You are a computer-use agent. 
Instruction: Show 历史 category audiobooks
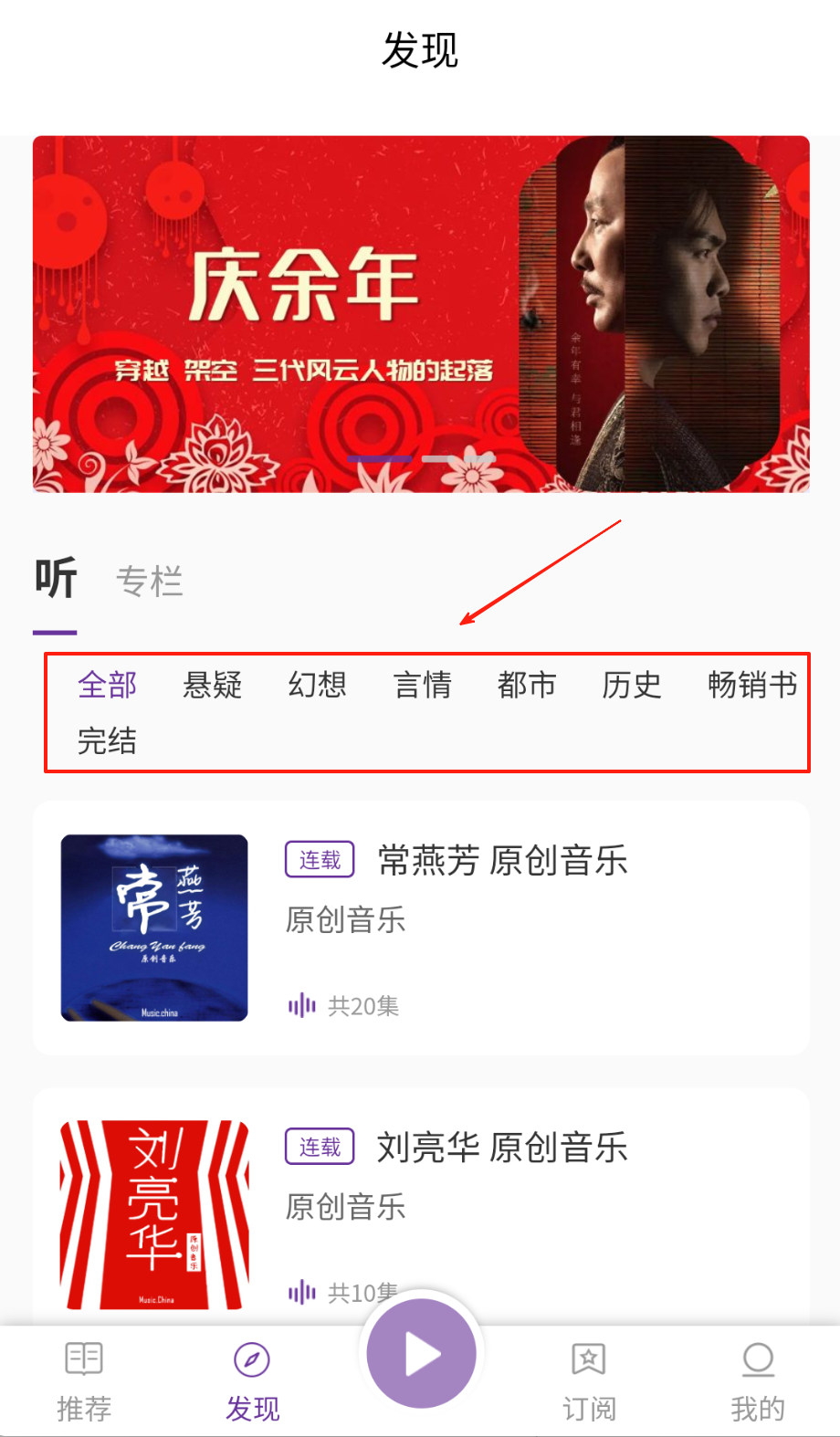pos(632,685)
